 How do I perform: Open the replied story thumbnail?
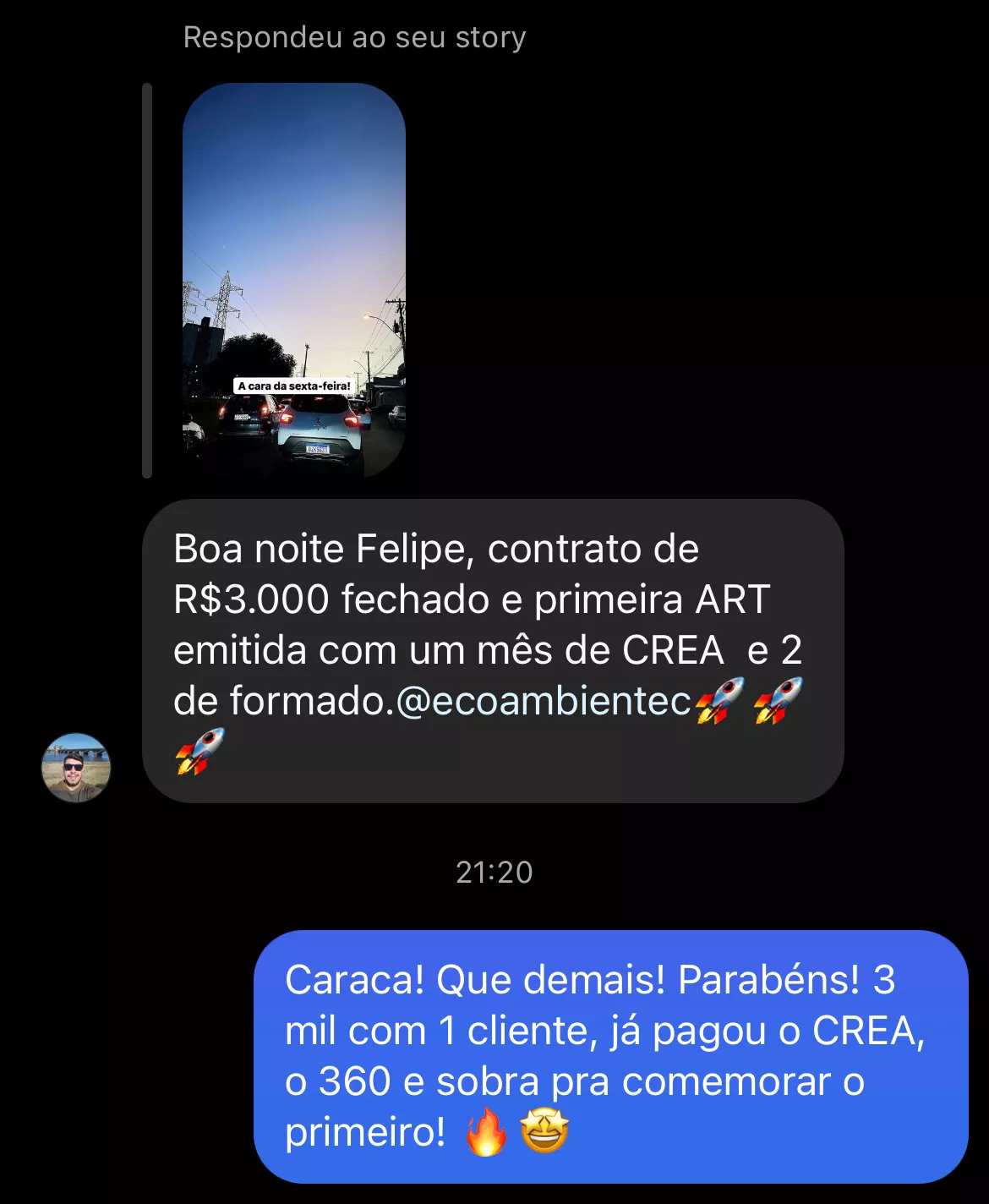pos(294,280)
